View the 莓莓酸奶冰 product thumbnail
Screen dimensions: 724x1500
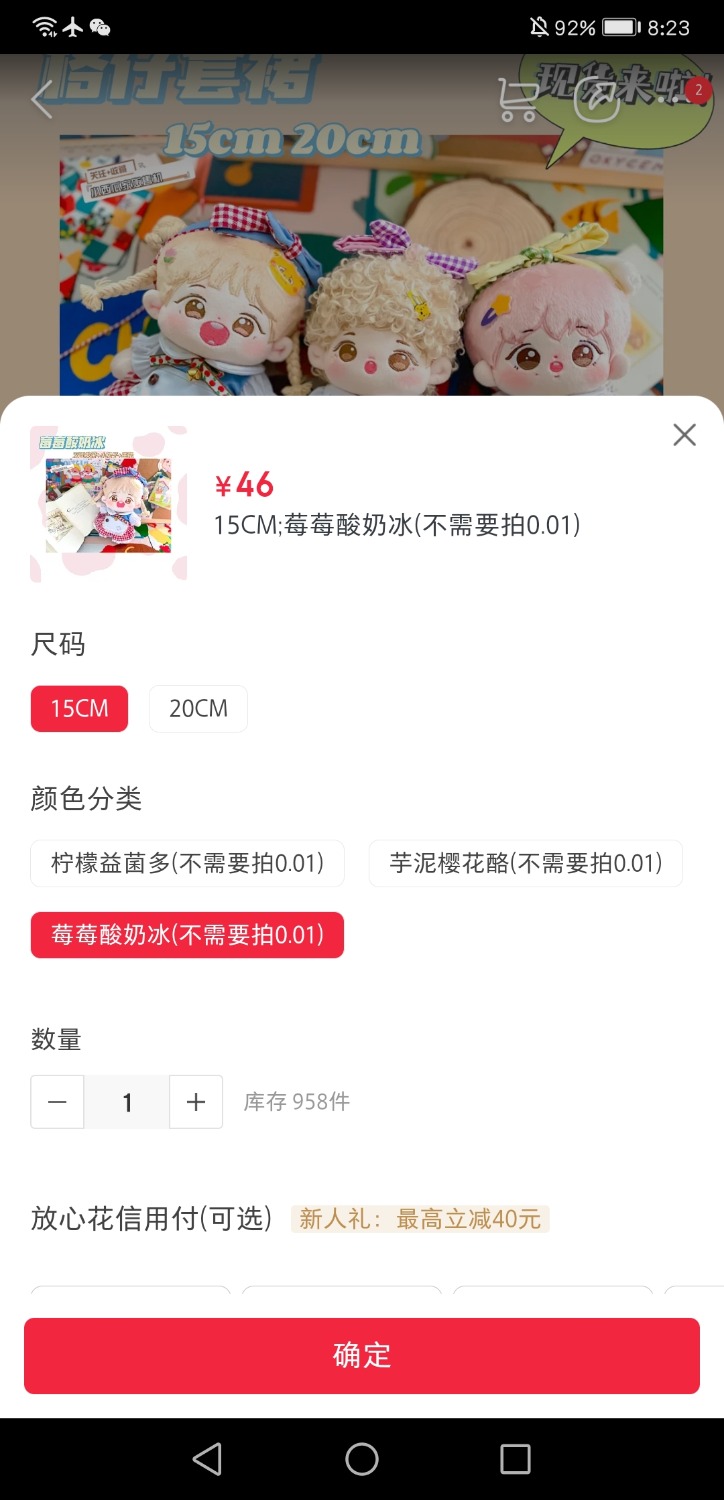pyautogui.click(x=106, y=502)
